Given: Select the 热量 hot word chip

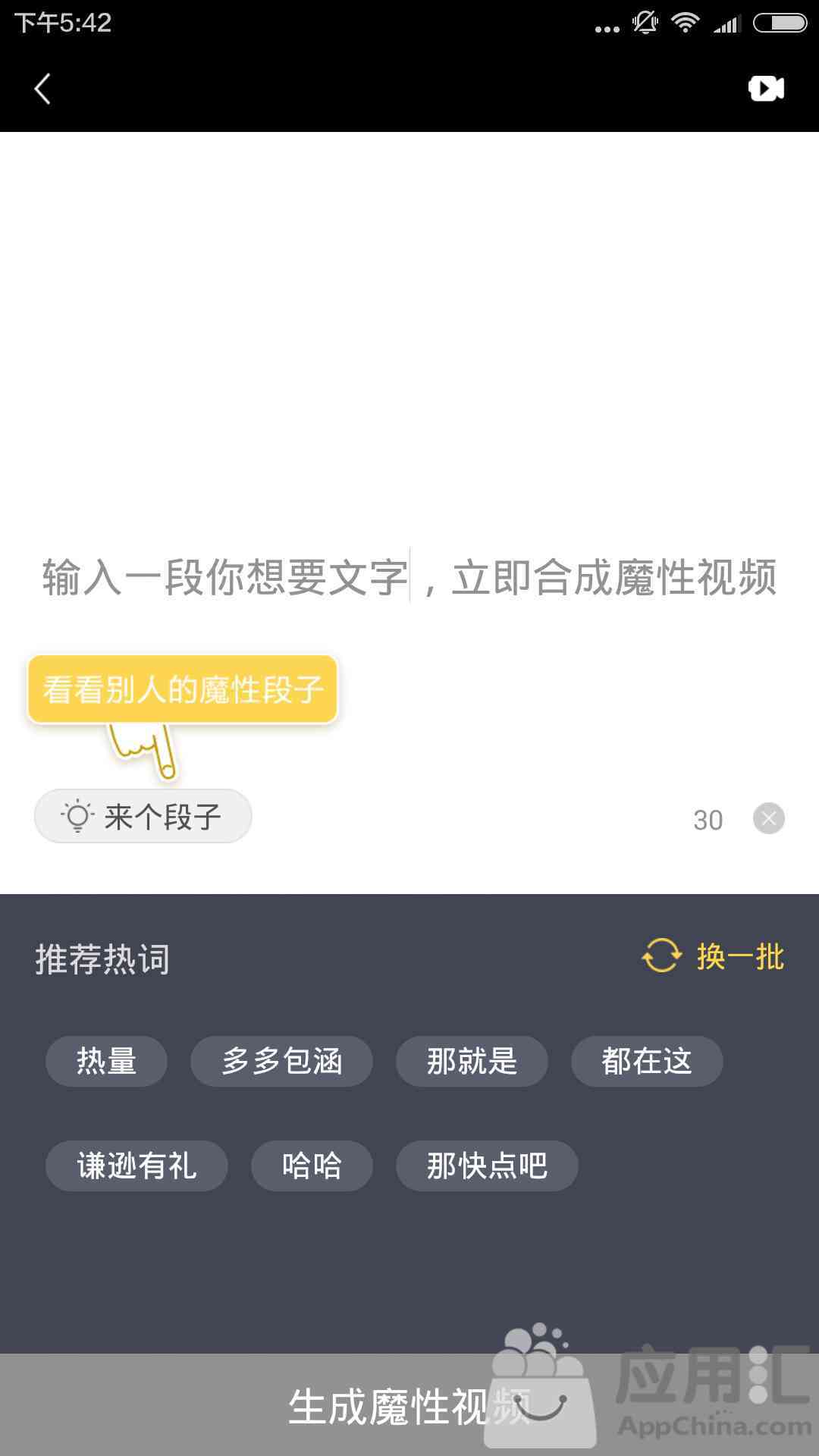Looking at the screenshot, I should point(106,1061).
